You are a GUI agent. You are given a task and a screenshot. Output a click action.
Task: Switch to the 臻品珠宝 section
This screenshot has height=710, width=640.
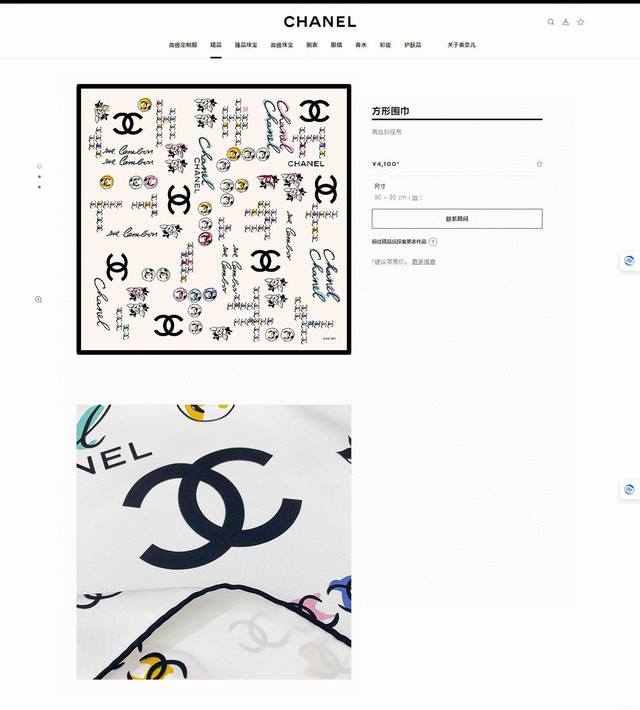246,45
